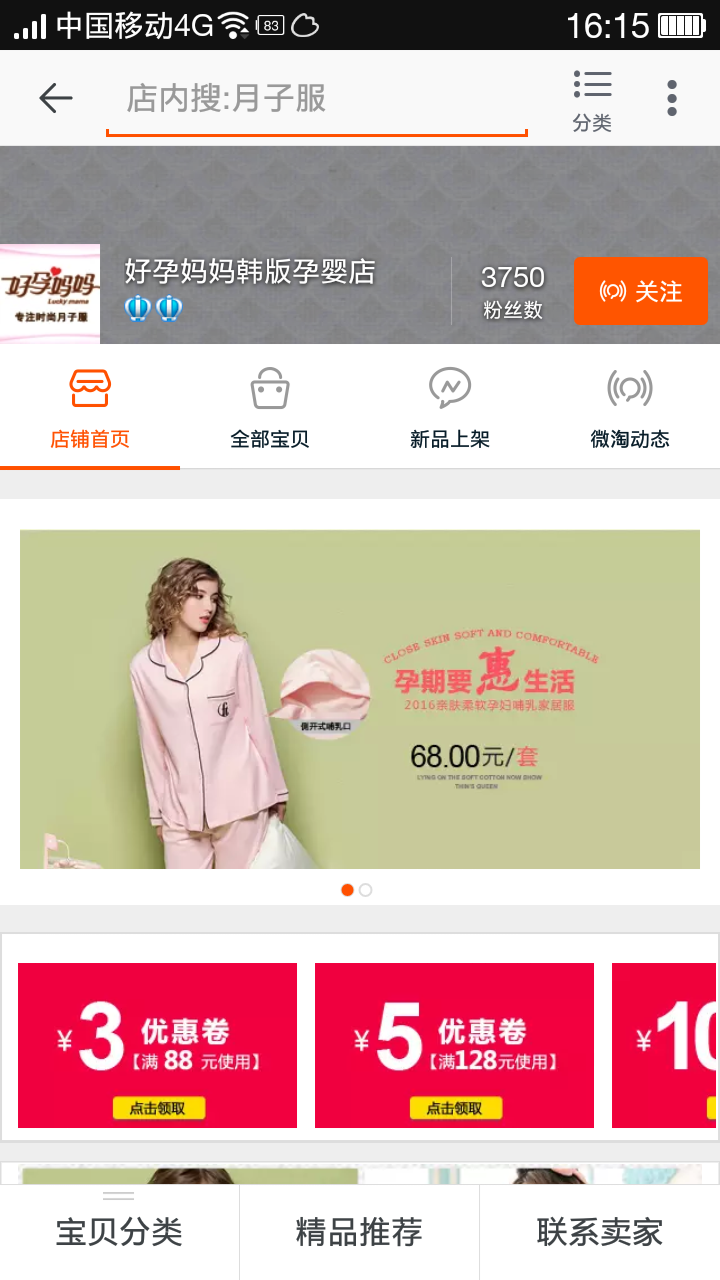
Task: Open the 新品上架 tab
Action: [450, 410]
